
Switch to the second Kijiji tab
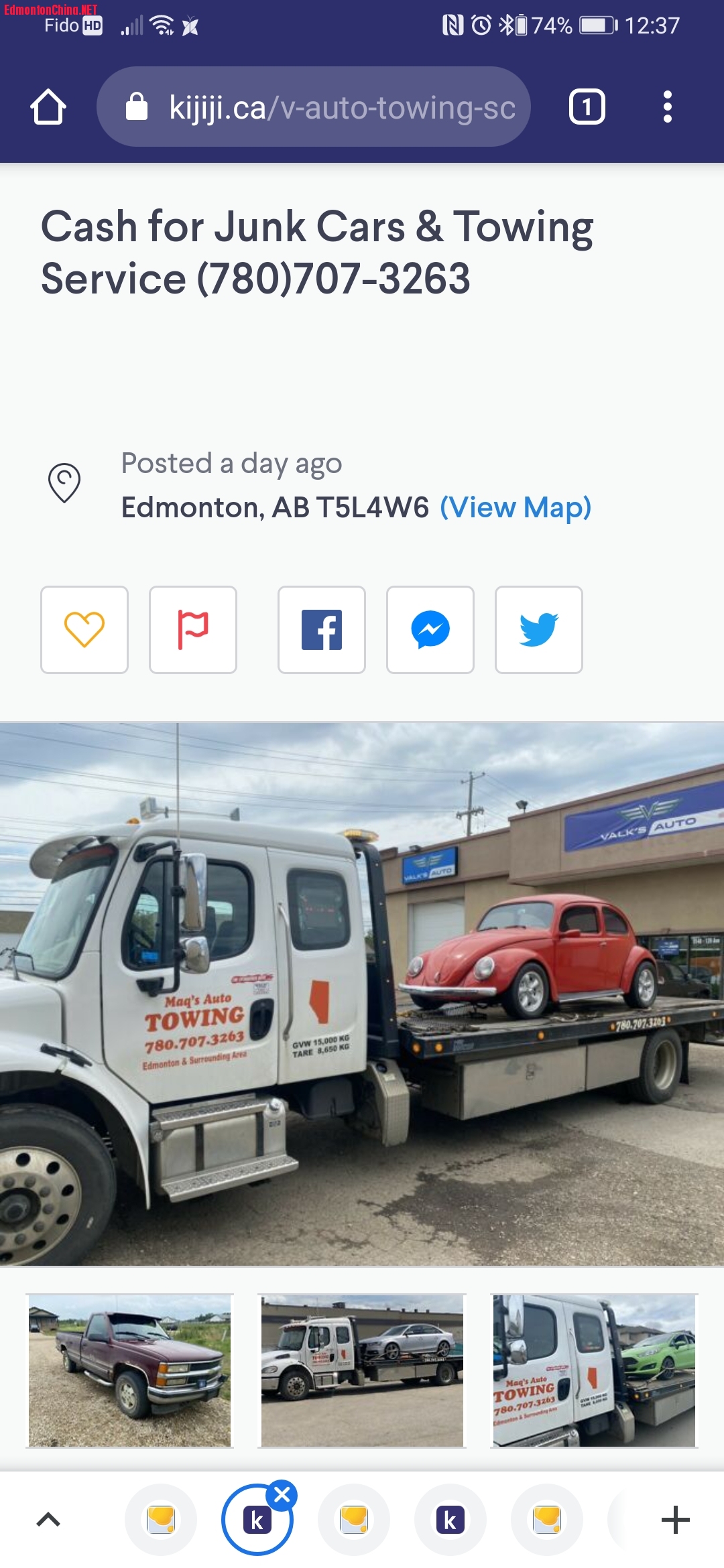450,1520
